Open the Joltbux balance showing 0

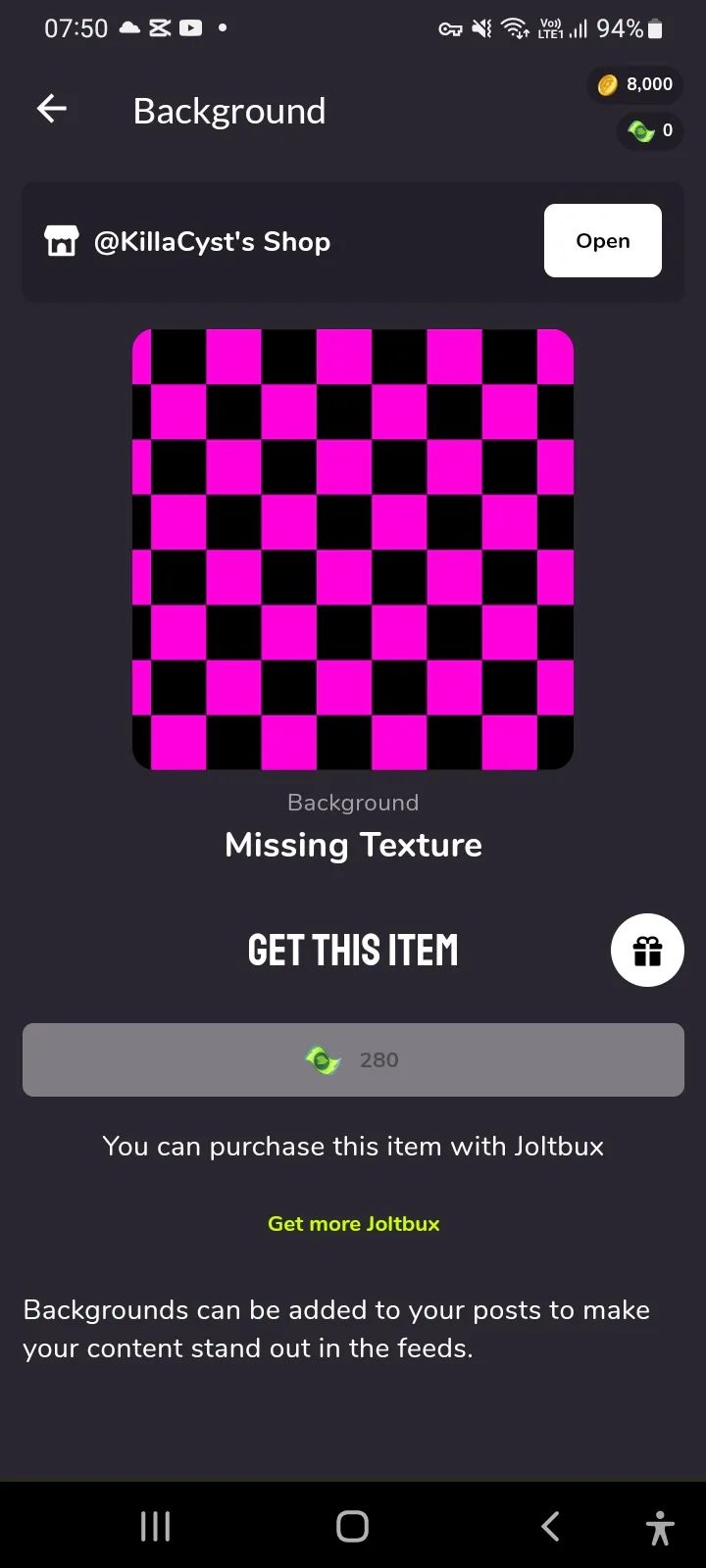[649, 130]
